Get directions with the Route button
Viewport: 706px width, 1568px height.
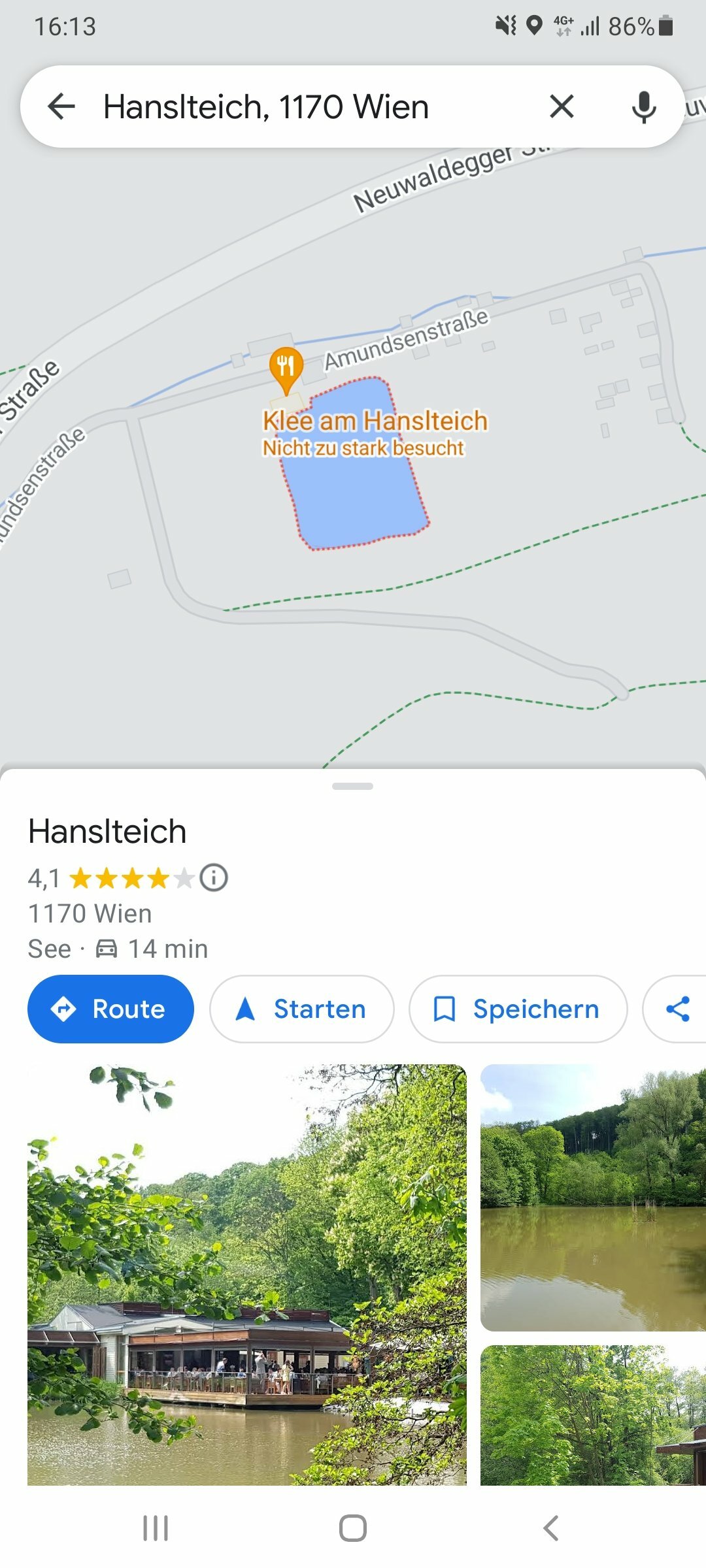click(x=110, y=1009)
